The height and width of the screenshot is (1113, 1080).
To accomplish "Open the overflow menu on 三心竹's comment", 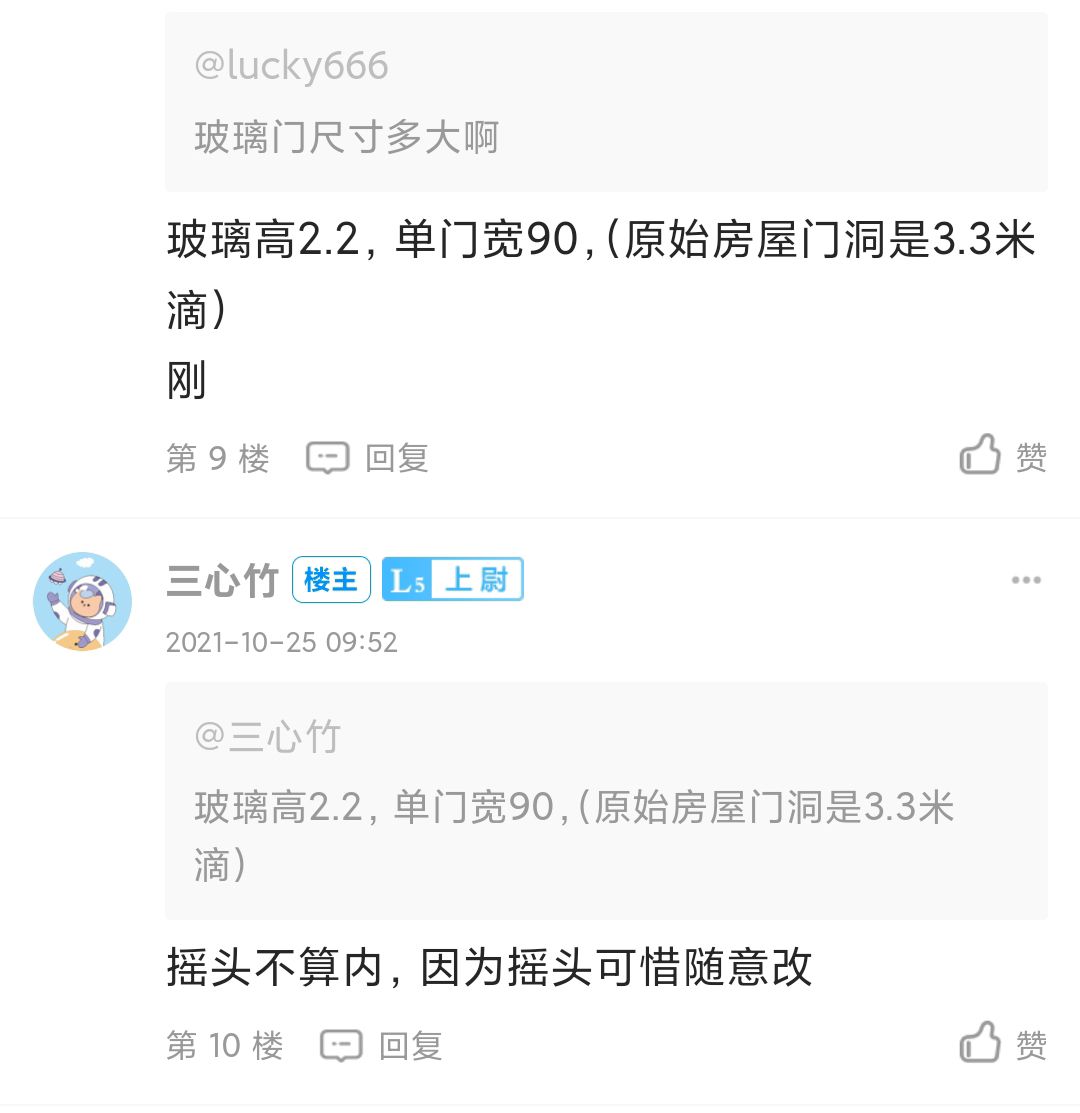I will tap(1026, 581).
